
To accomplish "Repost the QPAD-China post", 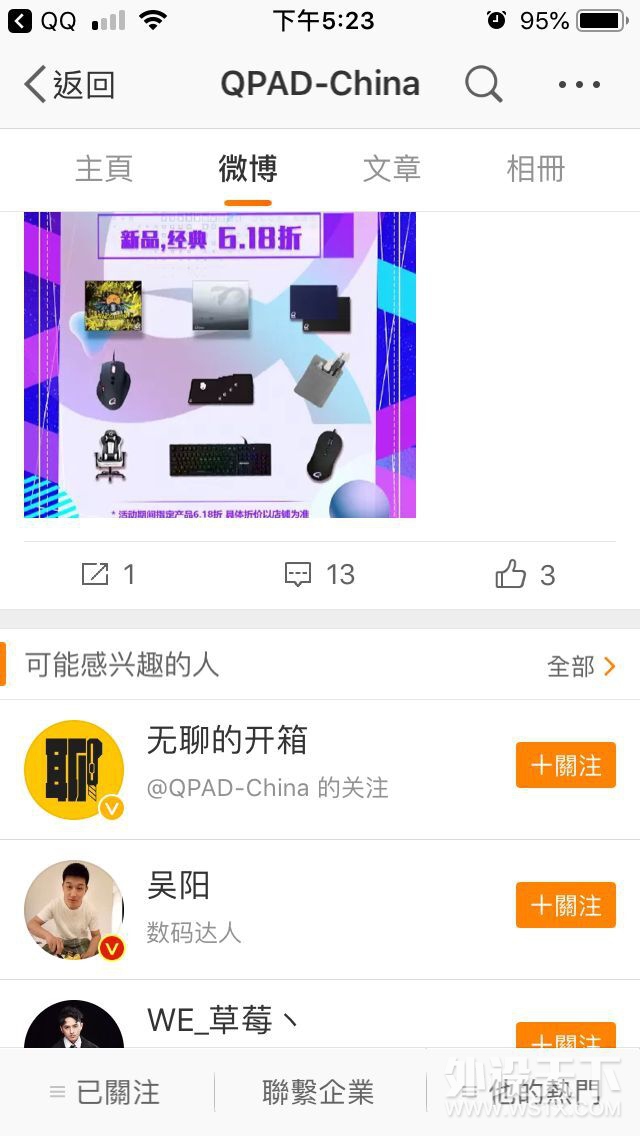I will tap(108, 574).
